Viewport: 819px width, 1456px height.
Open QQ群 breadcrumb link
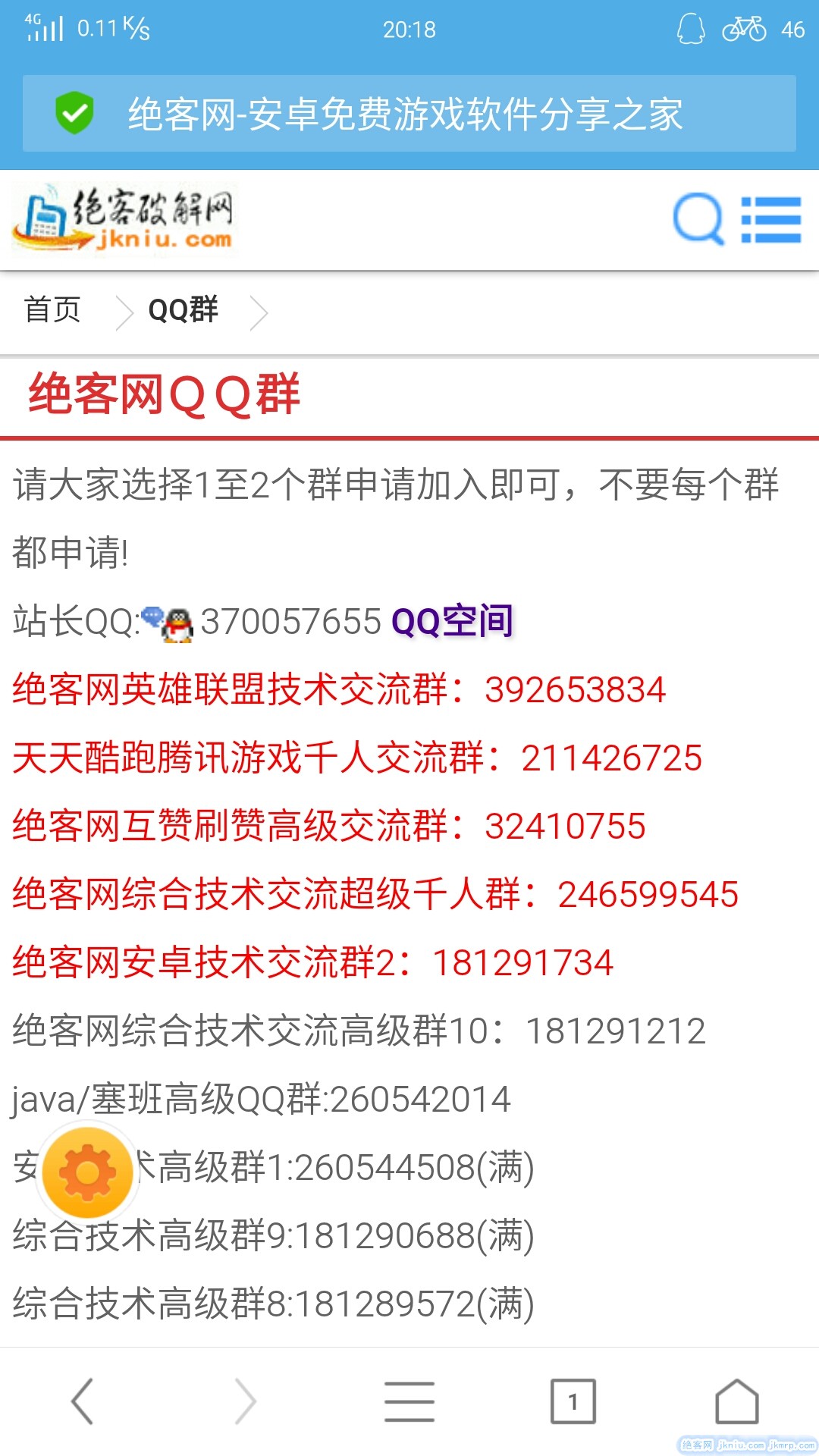tap(183, 309)
